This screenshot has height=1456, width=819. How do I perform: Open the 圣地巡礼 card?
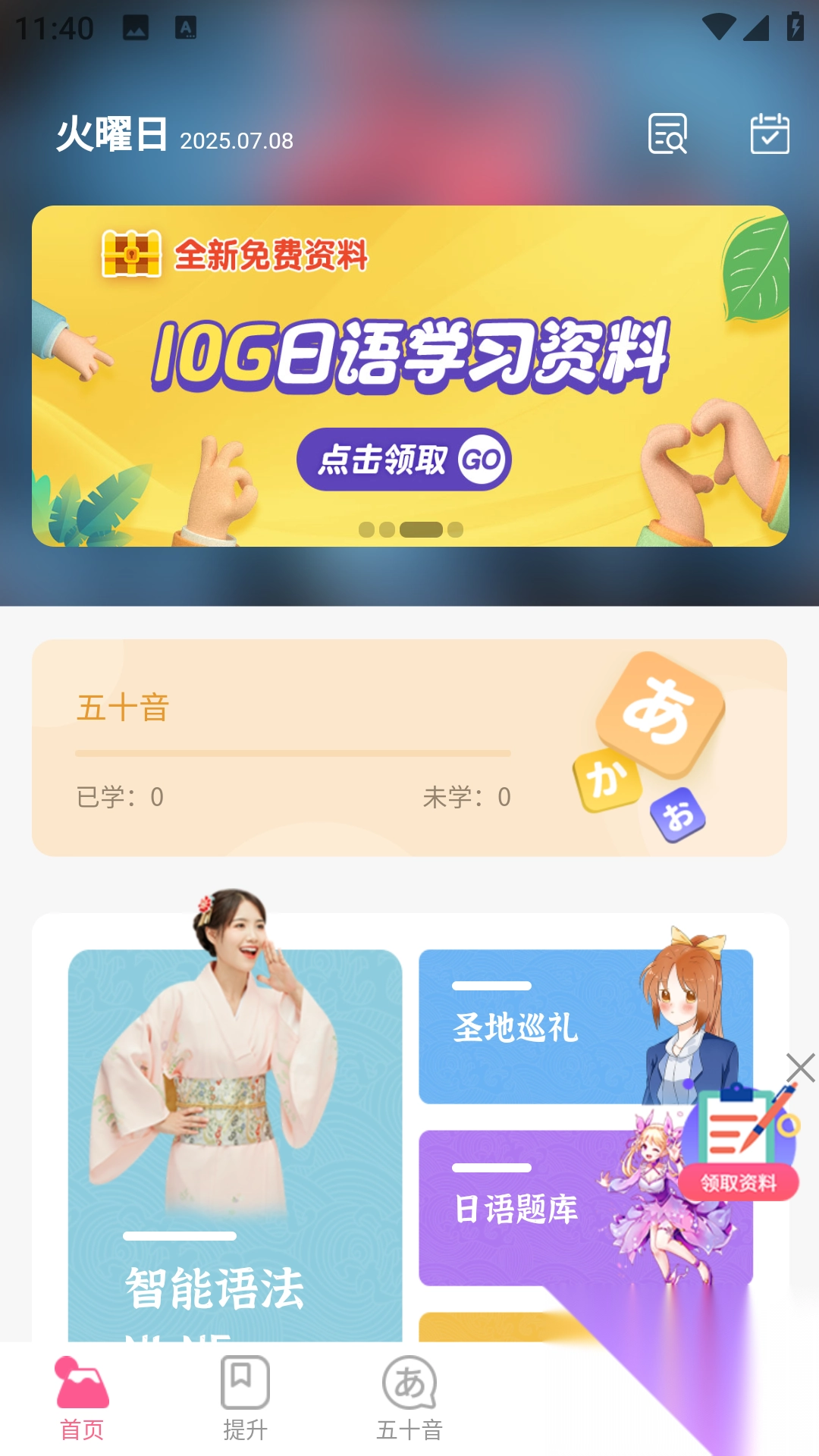[x=531, y=1028]
